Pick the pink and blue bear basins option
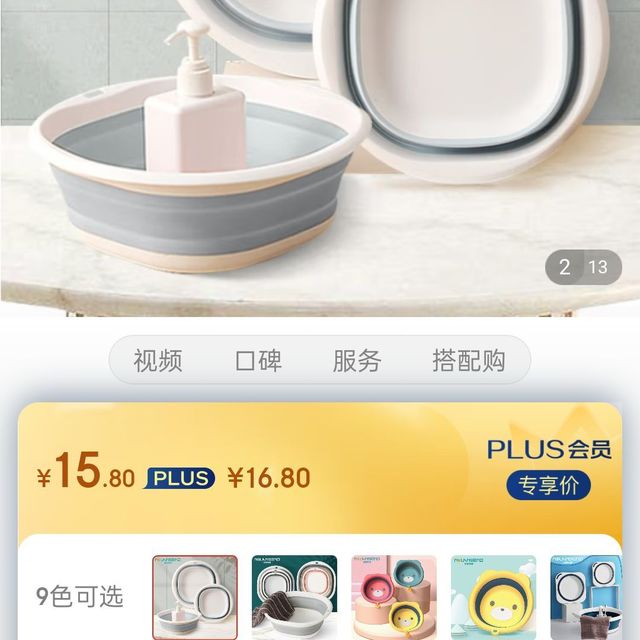Screen dimensions: 640x640 coord(394,597)
